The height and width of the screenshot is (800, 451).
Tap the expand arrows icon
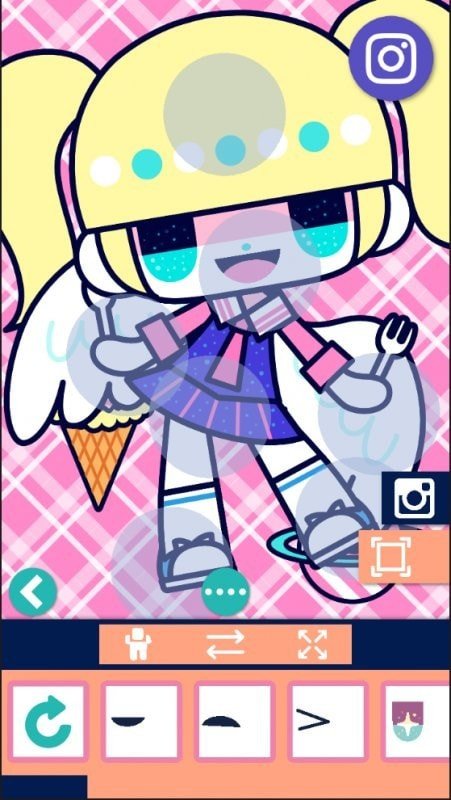pos(312,645)
